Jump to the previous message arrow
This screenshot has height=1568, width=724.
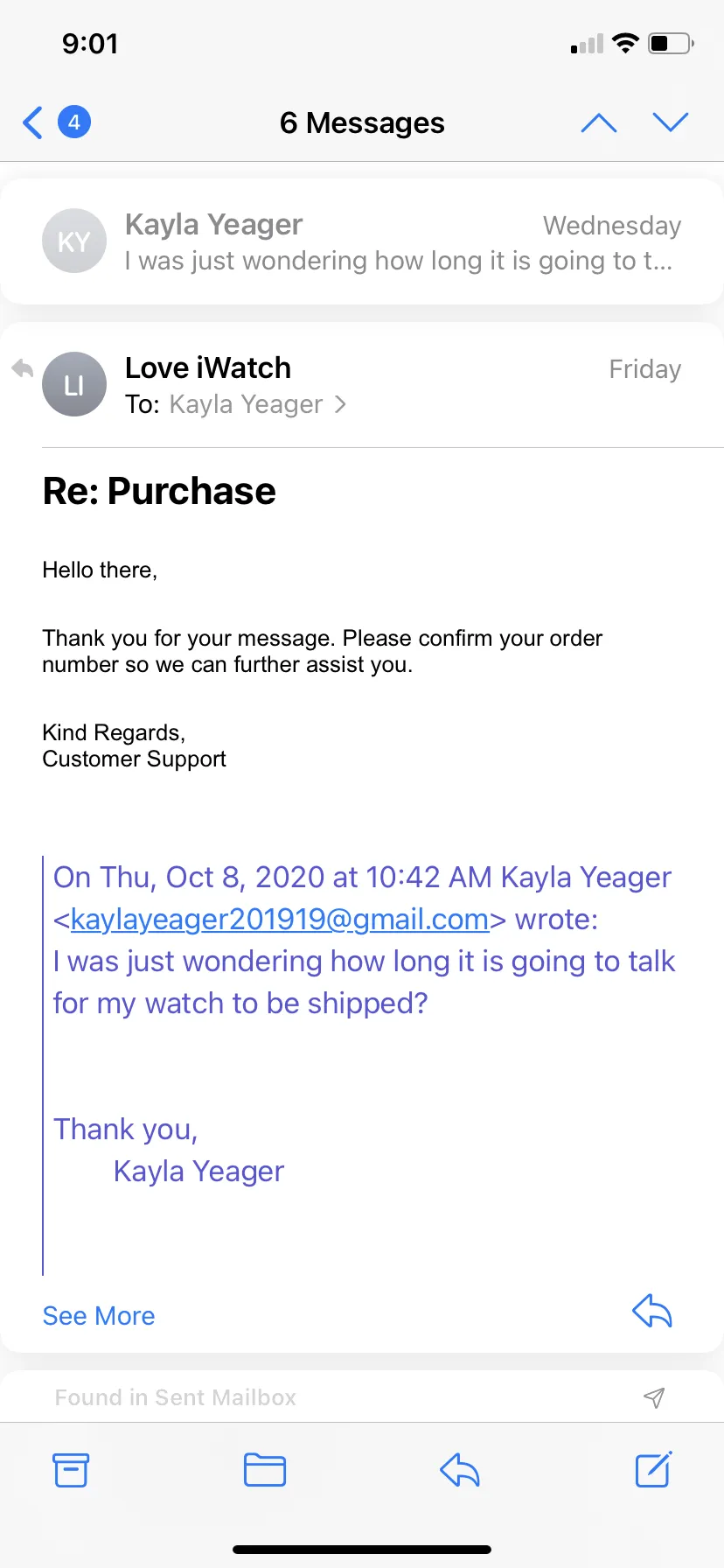coord(599,122)
